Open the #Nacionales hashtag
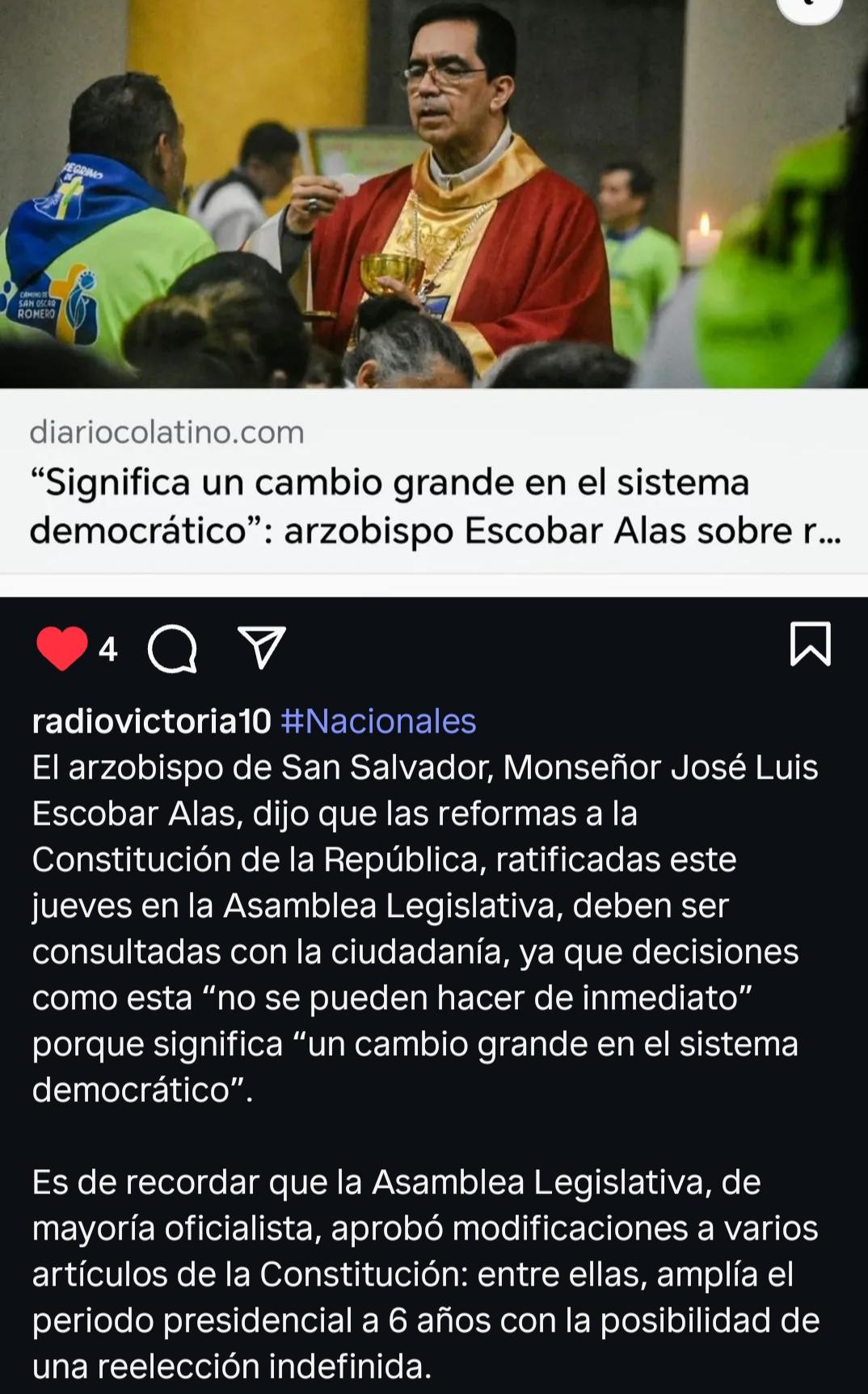 pos(378,721)
